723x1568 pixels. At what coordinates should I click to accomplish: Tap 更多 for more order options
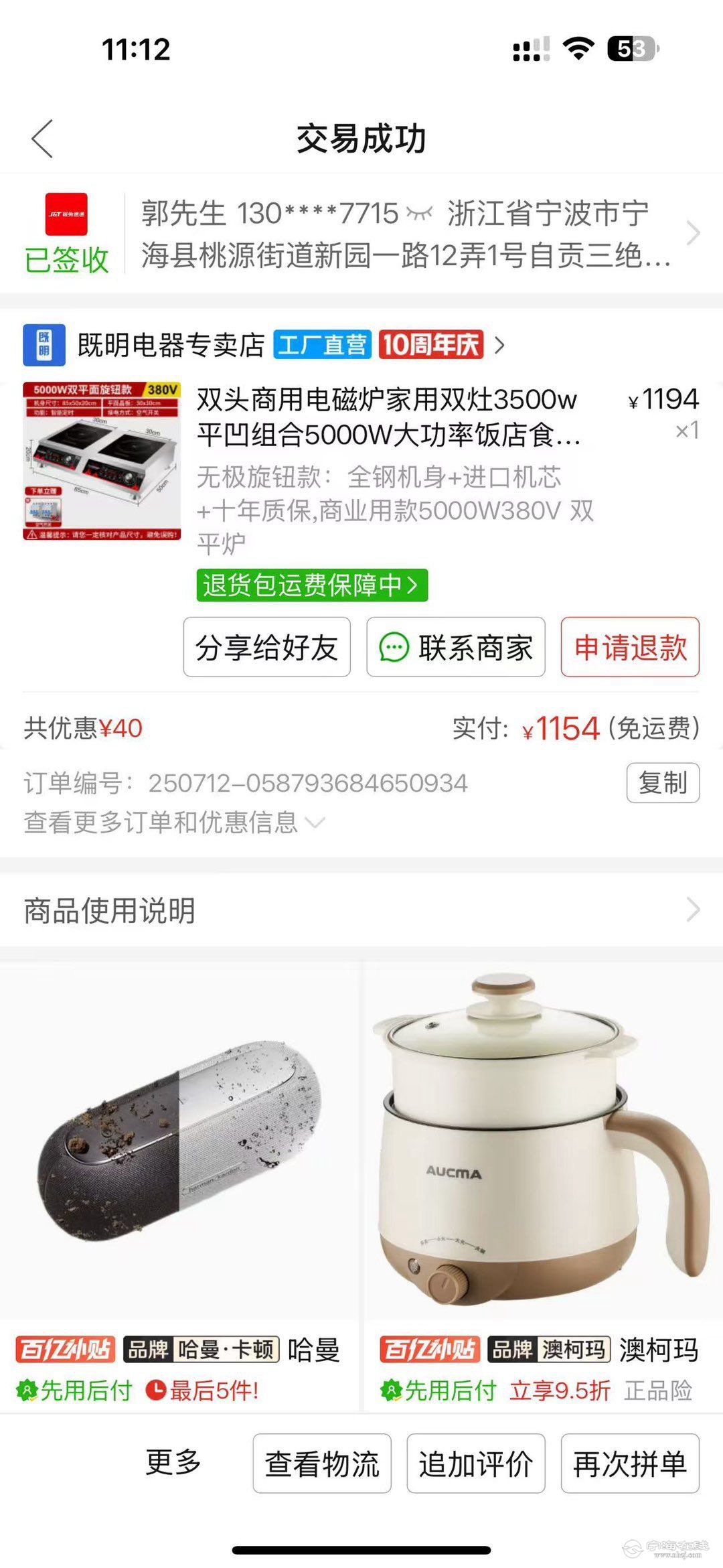(173, 1462)
